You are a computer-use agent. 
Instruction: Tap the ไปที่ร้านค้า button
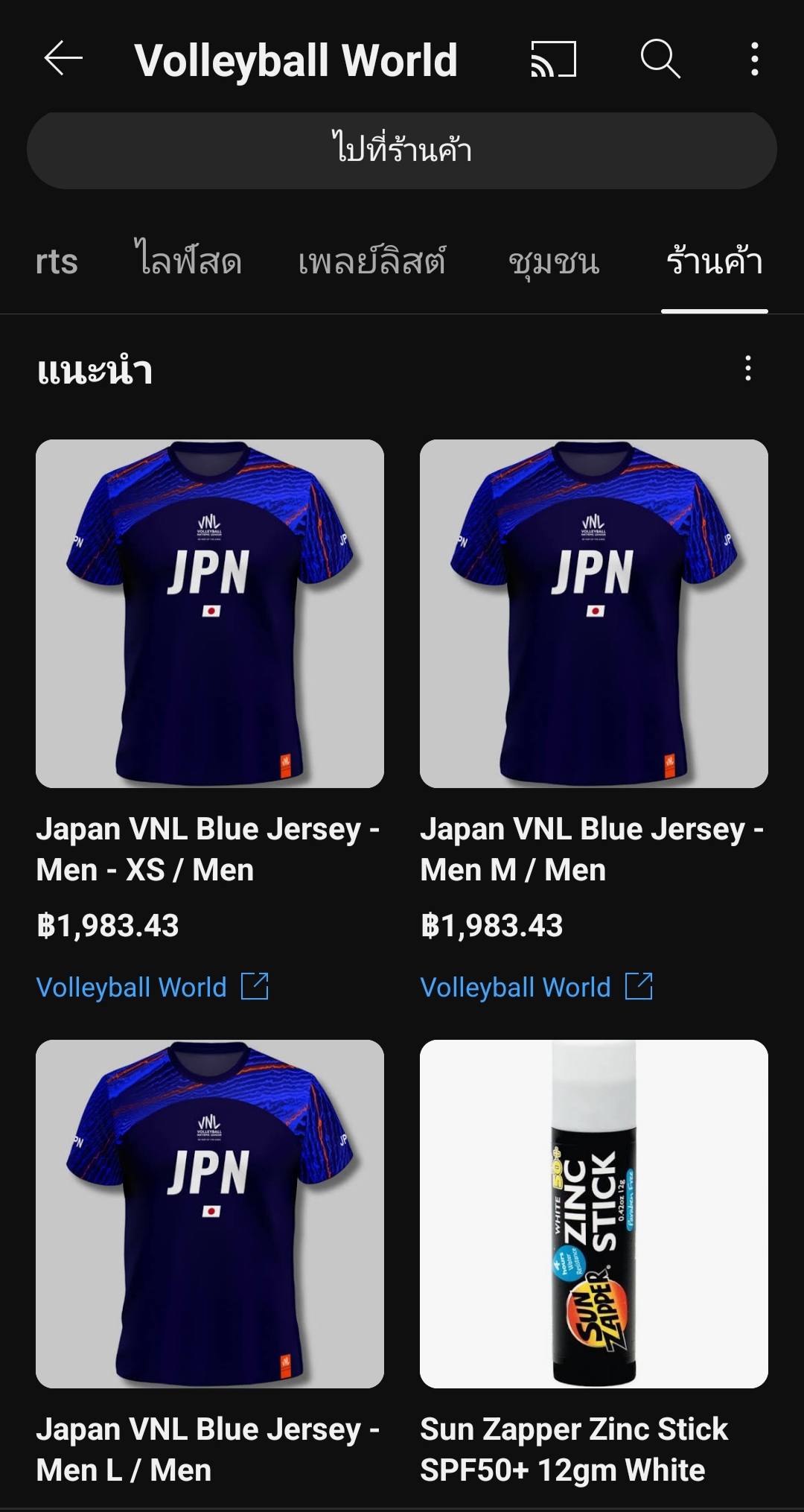pyautogui.click(x=402, y=150)
